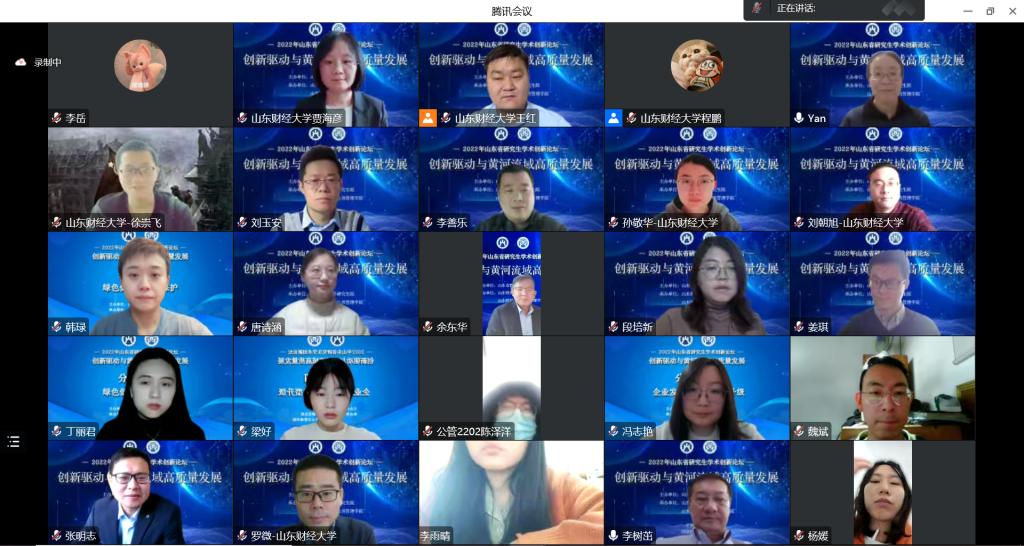Select 杨媛's video tile

882,491
